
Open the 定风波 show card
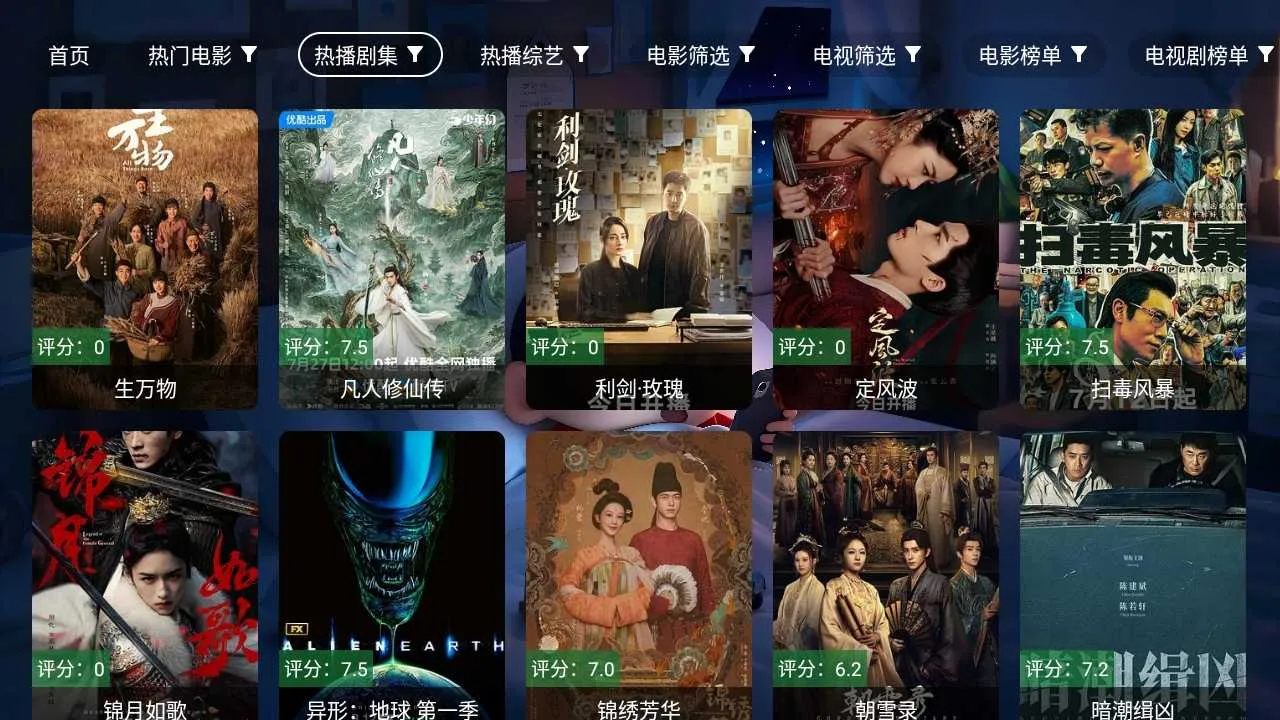(886, 258)
